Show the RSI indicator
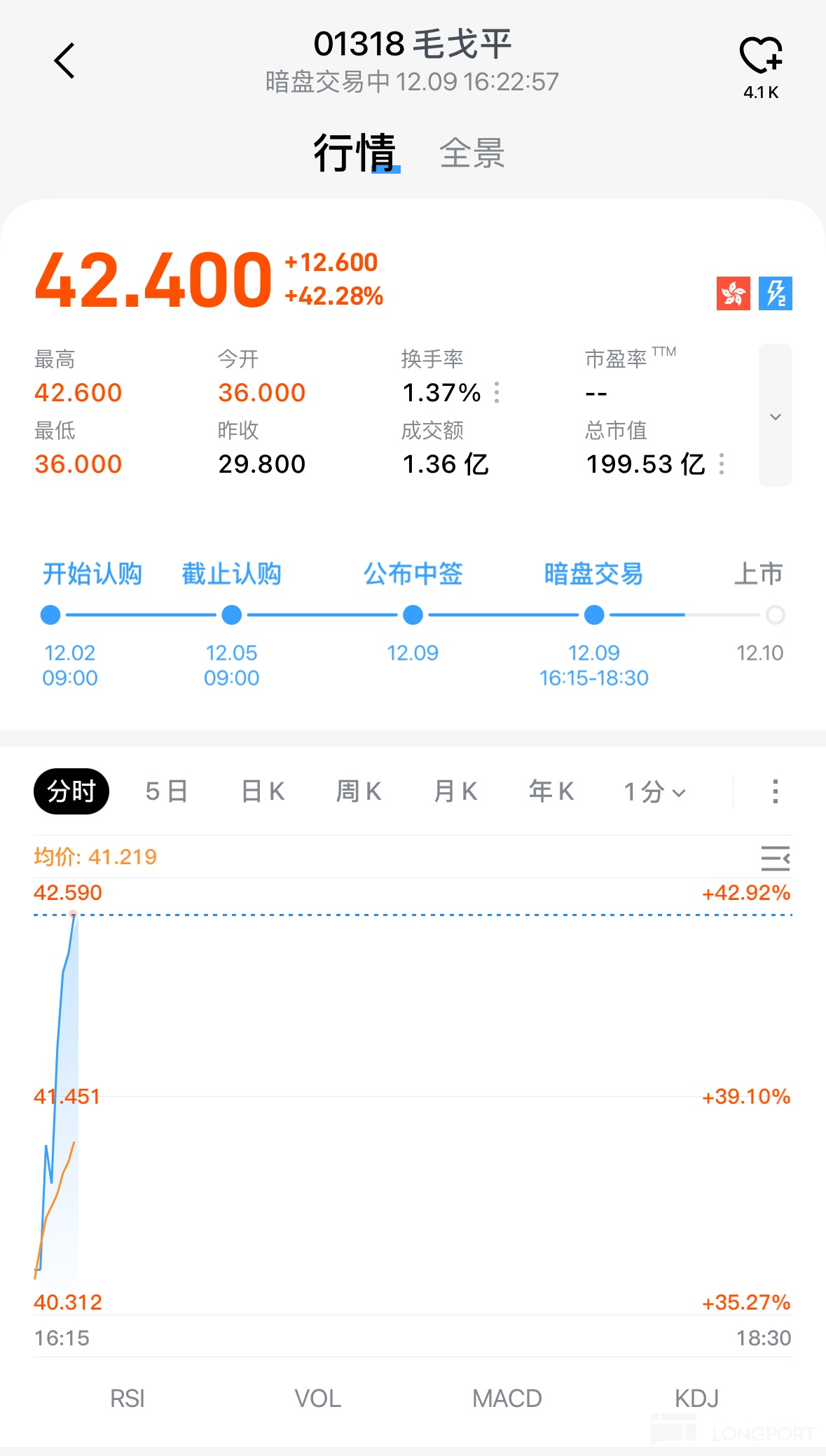This screenshot has height=1456, width=826. (128, 1399)
